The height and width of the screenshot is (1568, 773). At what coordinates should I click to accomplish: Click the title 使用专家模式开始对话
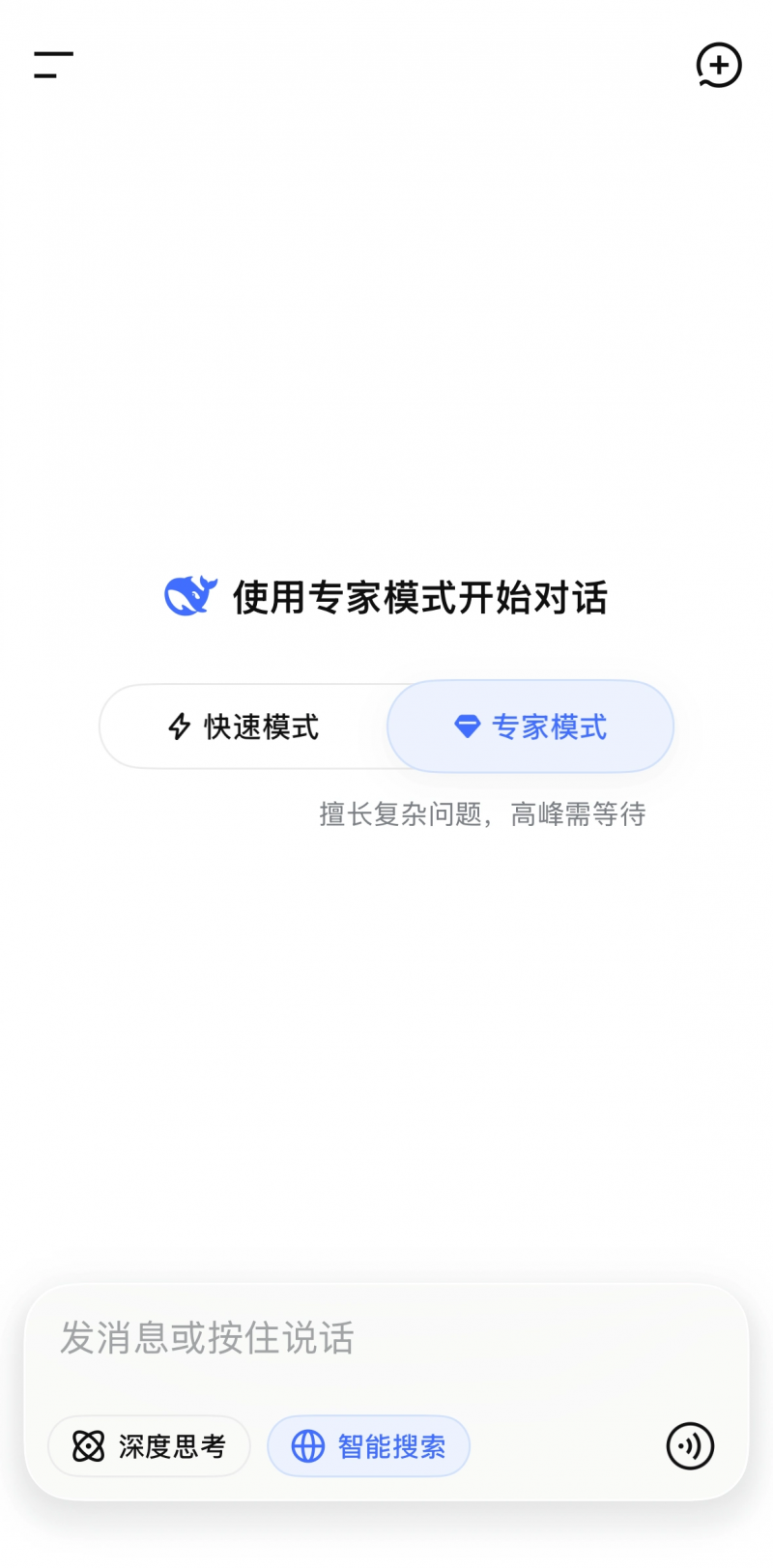coord(419,597)
